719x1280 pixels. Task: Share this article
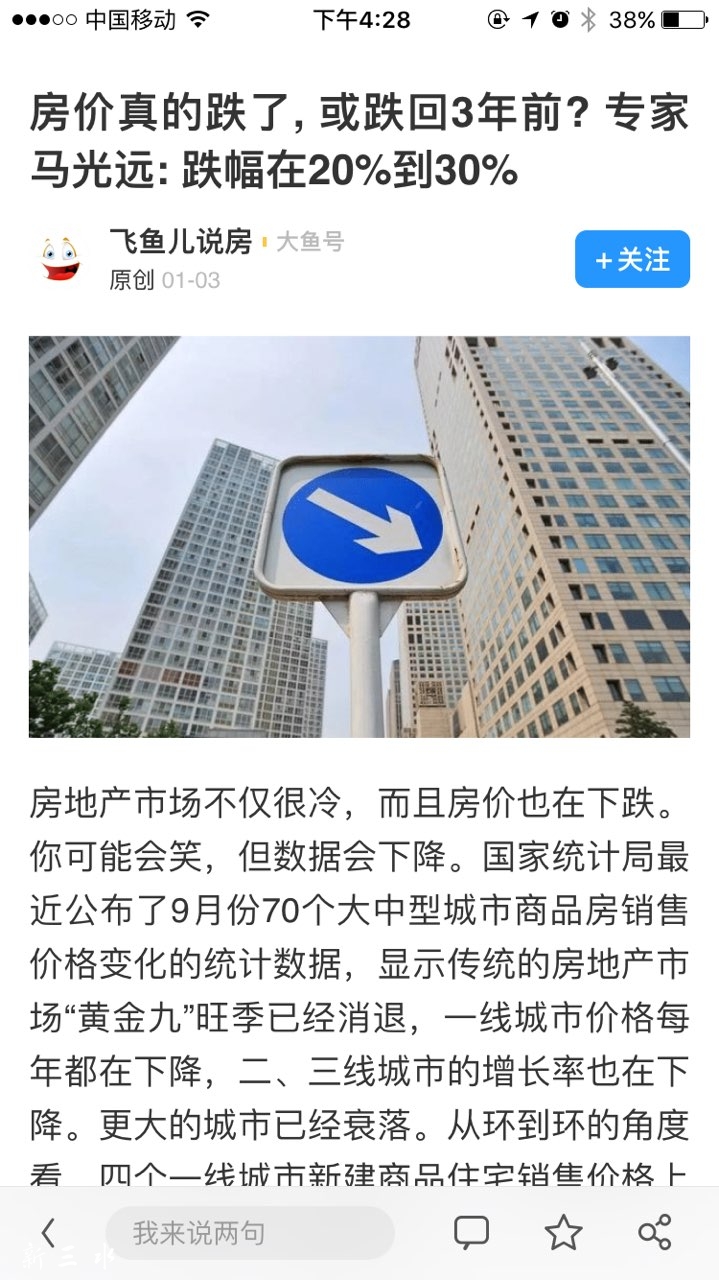(655, 1233)
